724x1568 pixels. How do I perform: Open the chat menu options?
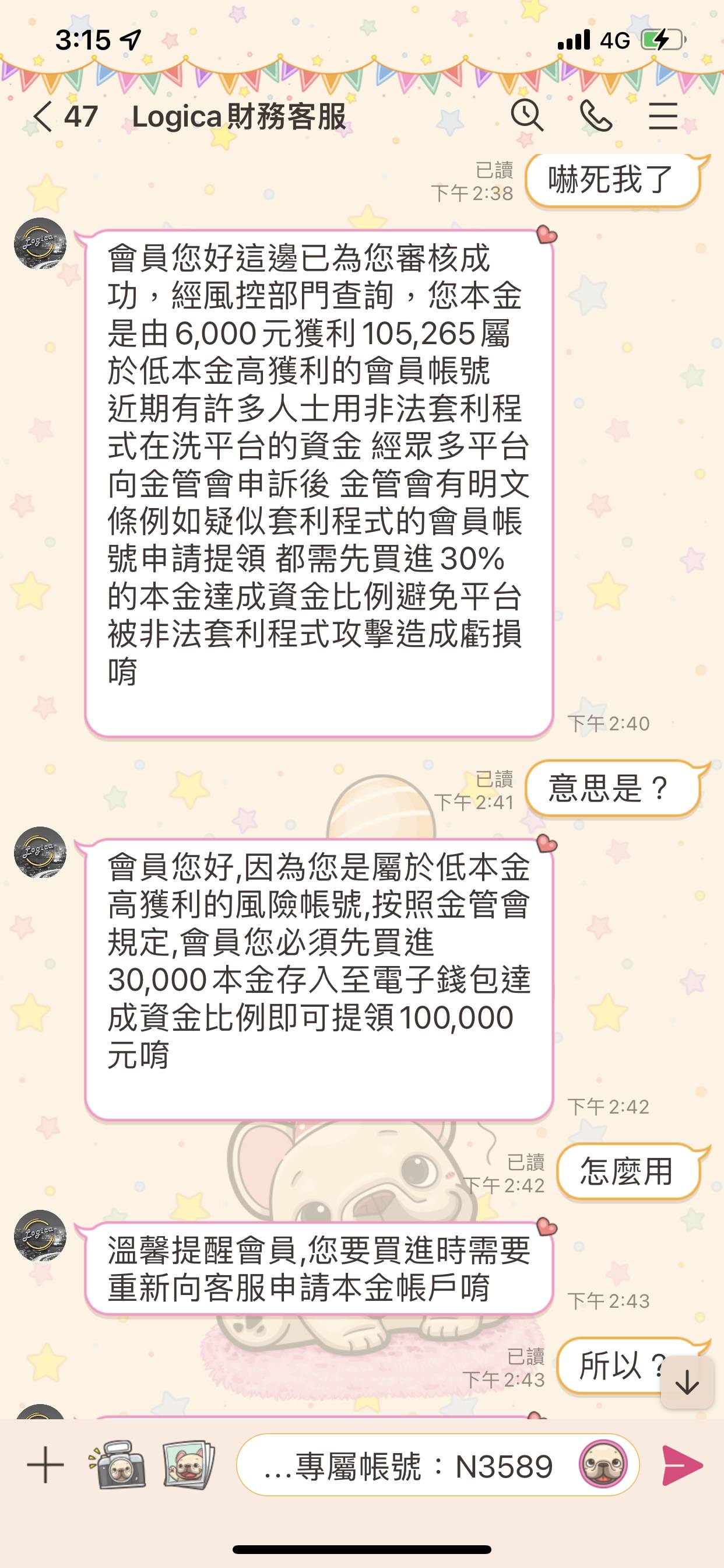(x=663, y=116)
